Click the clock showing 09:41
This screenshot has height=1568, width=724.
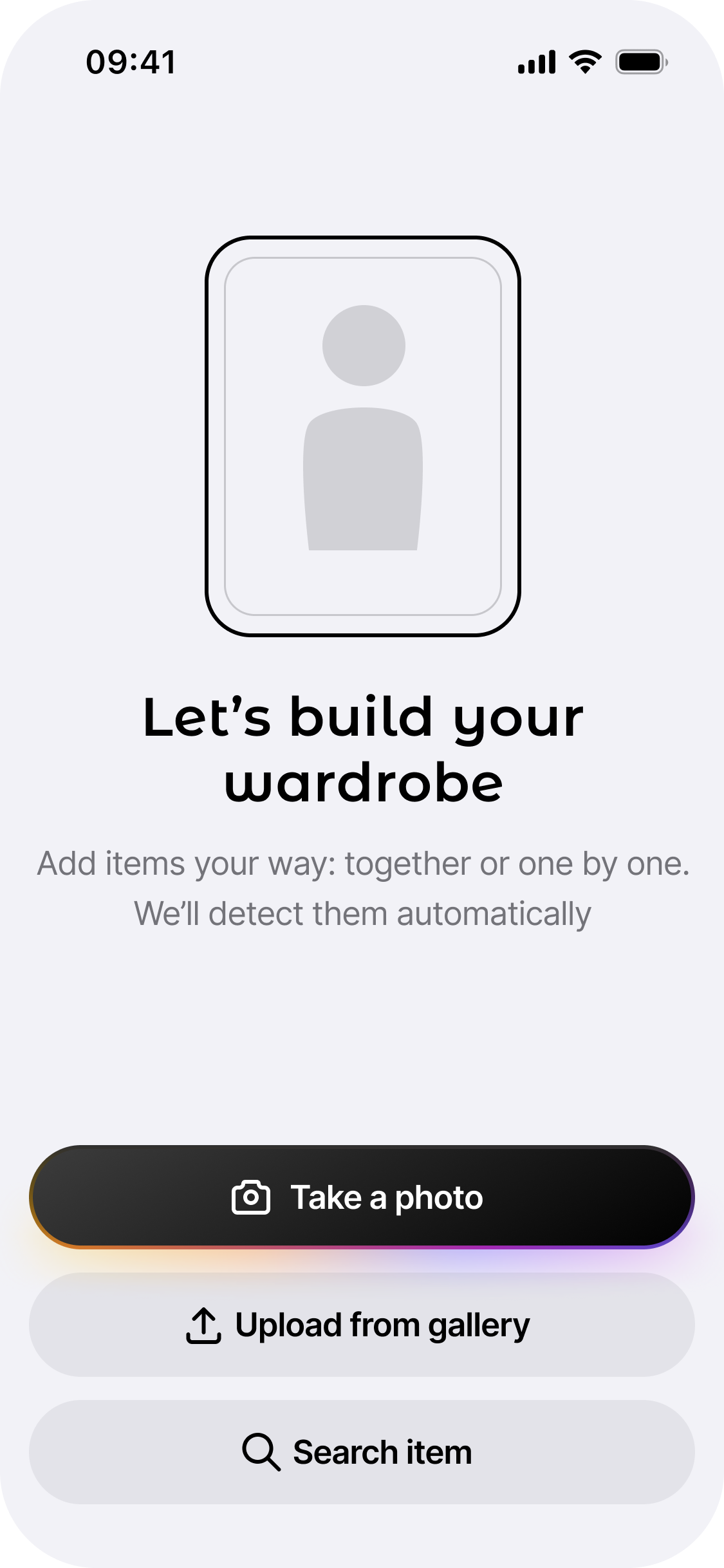pos(132,61)
